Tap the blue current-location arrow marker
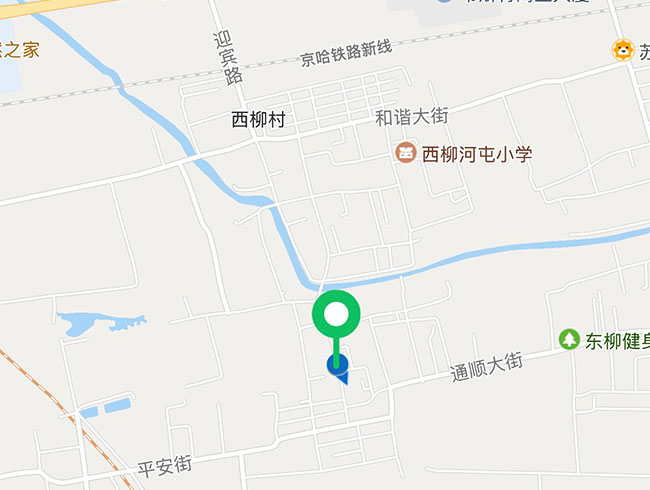The height and width of the screenshot is (490, 650). tap(338, 368)
